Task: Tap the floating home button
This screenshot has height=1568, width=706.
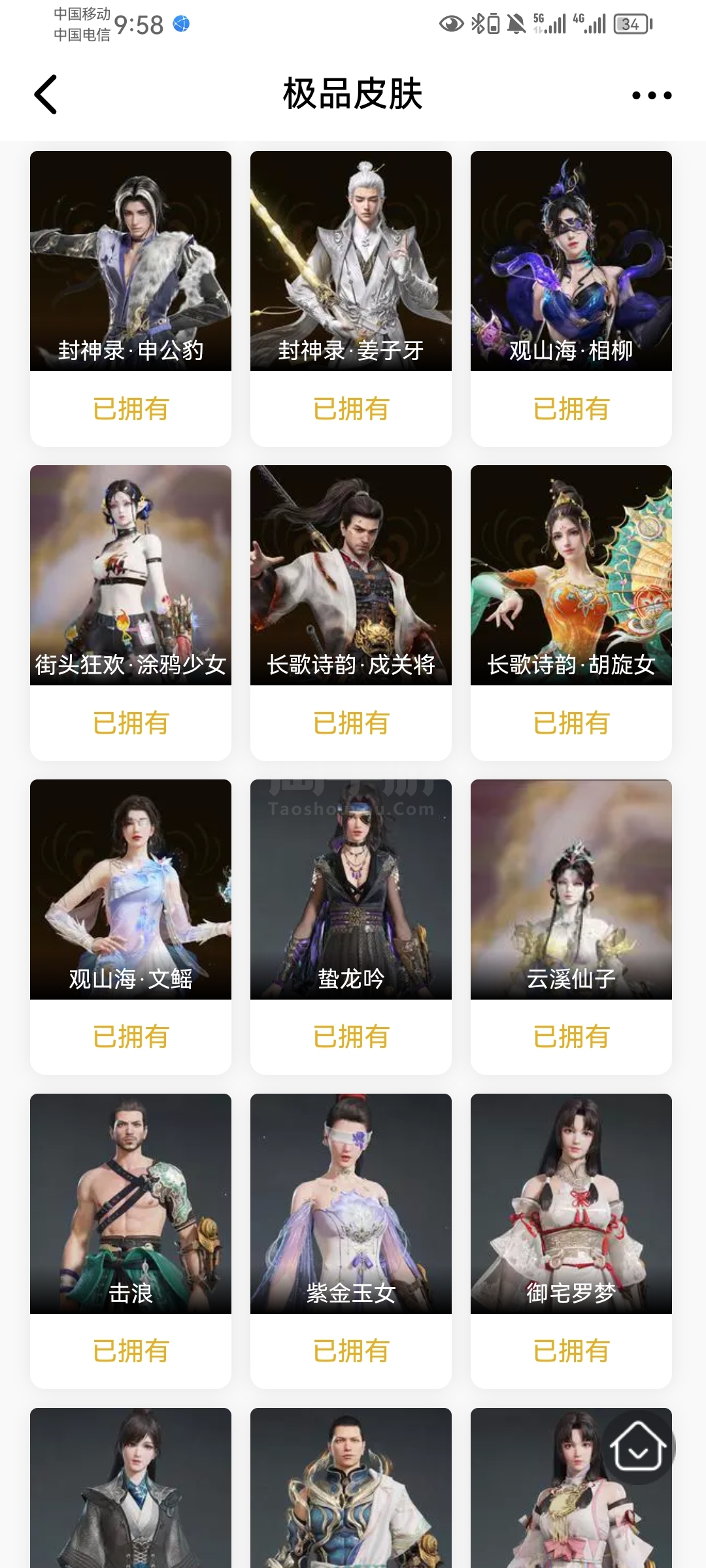Action: 638,1448
